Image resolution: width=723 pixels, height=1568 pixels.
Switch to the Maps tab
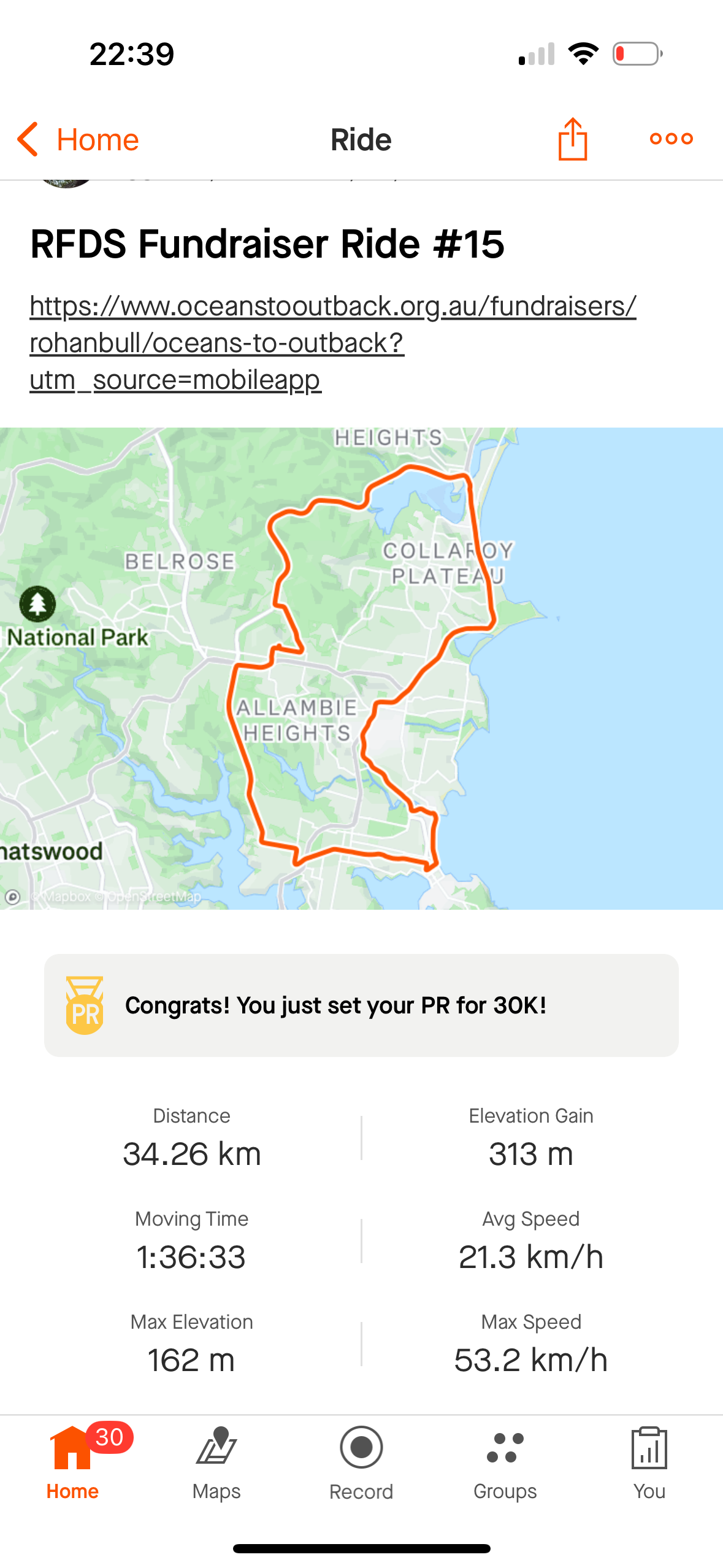pos(216,1462)
